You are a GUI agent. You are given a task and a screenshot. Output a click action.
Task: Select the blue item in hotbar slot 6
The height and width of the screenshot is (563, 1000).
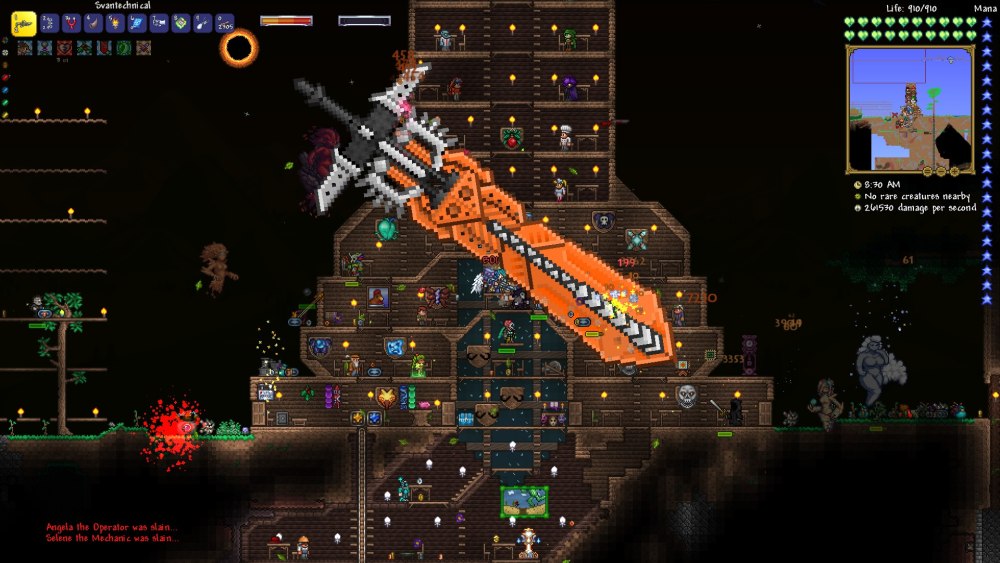pos(137,22)
